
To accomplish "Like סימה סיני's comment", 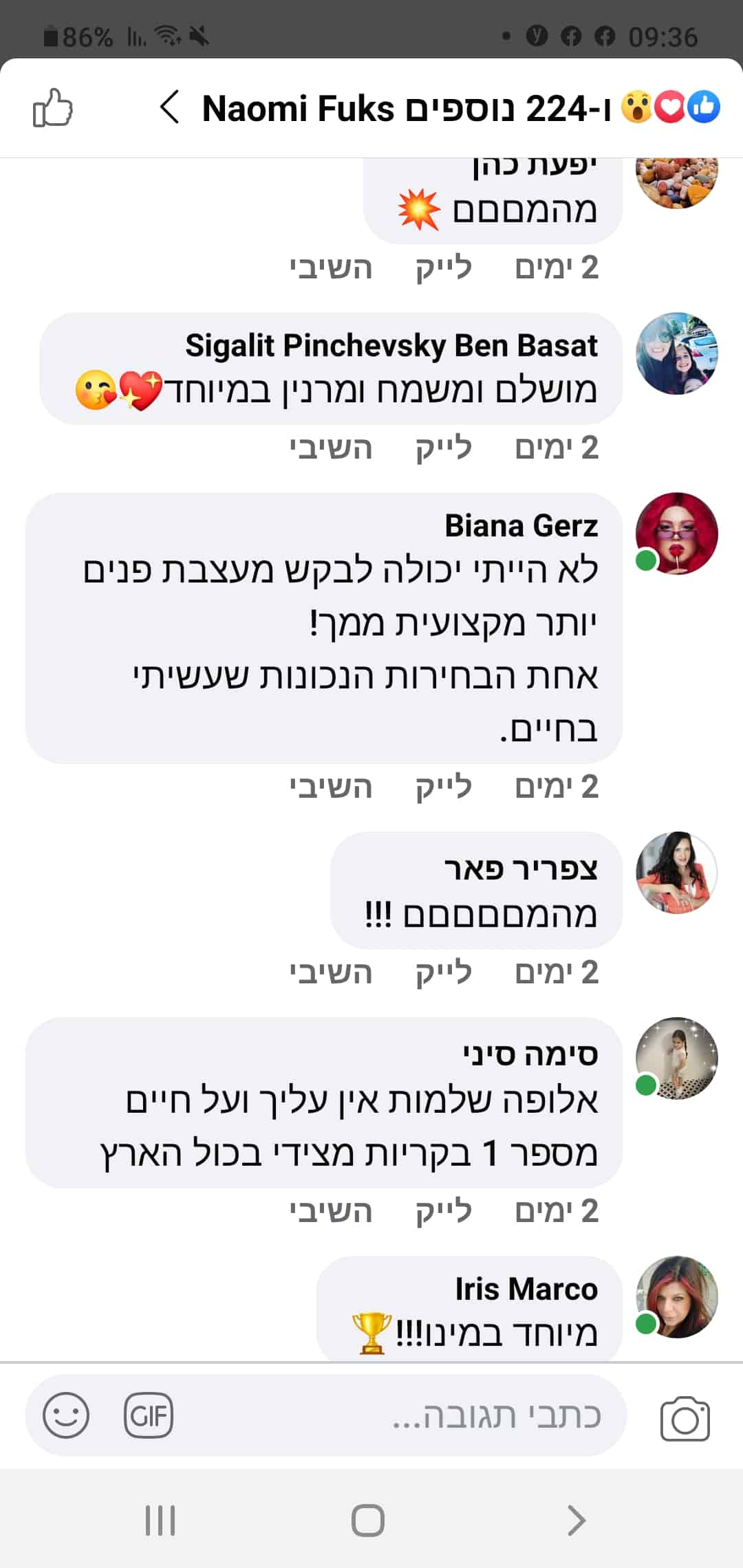I will [444, 1211].
